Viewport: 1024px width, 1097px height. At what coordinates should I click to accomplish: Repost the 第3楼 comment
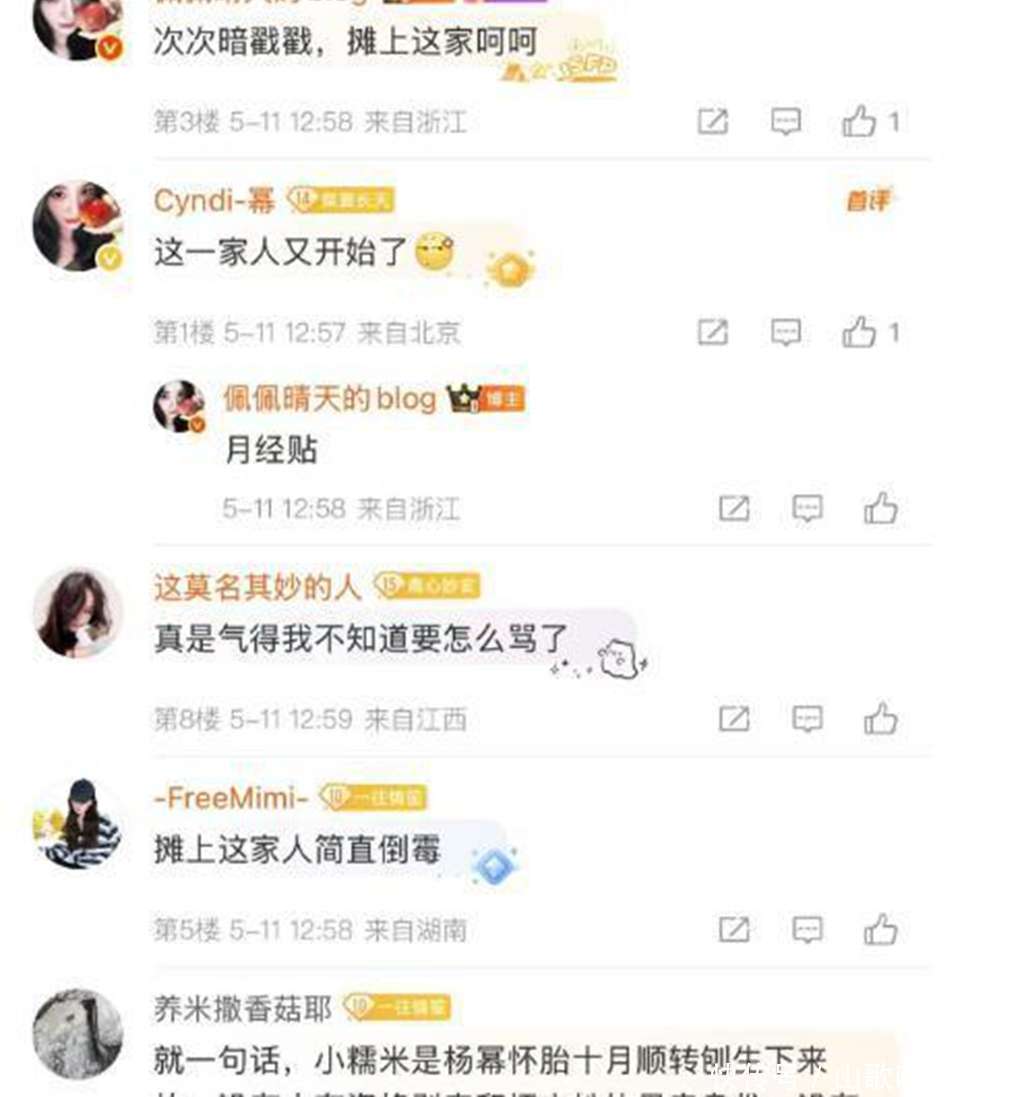click(x=712, y=122)
